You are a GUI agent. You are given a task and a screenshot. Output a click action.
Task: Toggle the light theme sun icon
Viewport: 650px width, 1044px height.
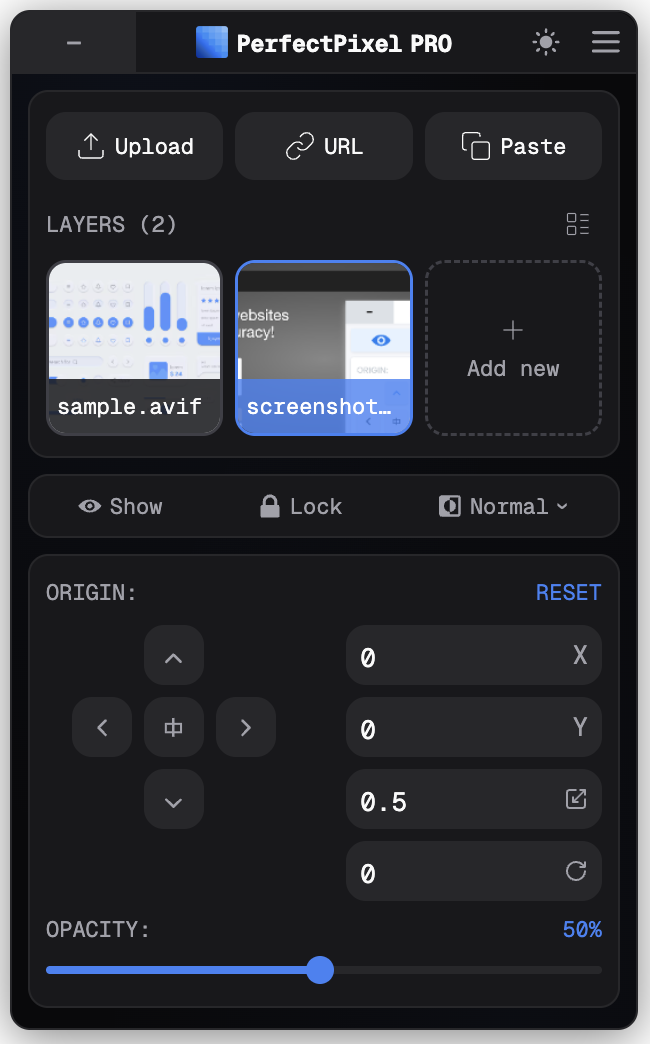click(x=545, y=42)
